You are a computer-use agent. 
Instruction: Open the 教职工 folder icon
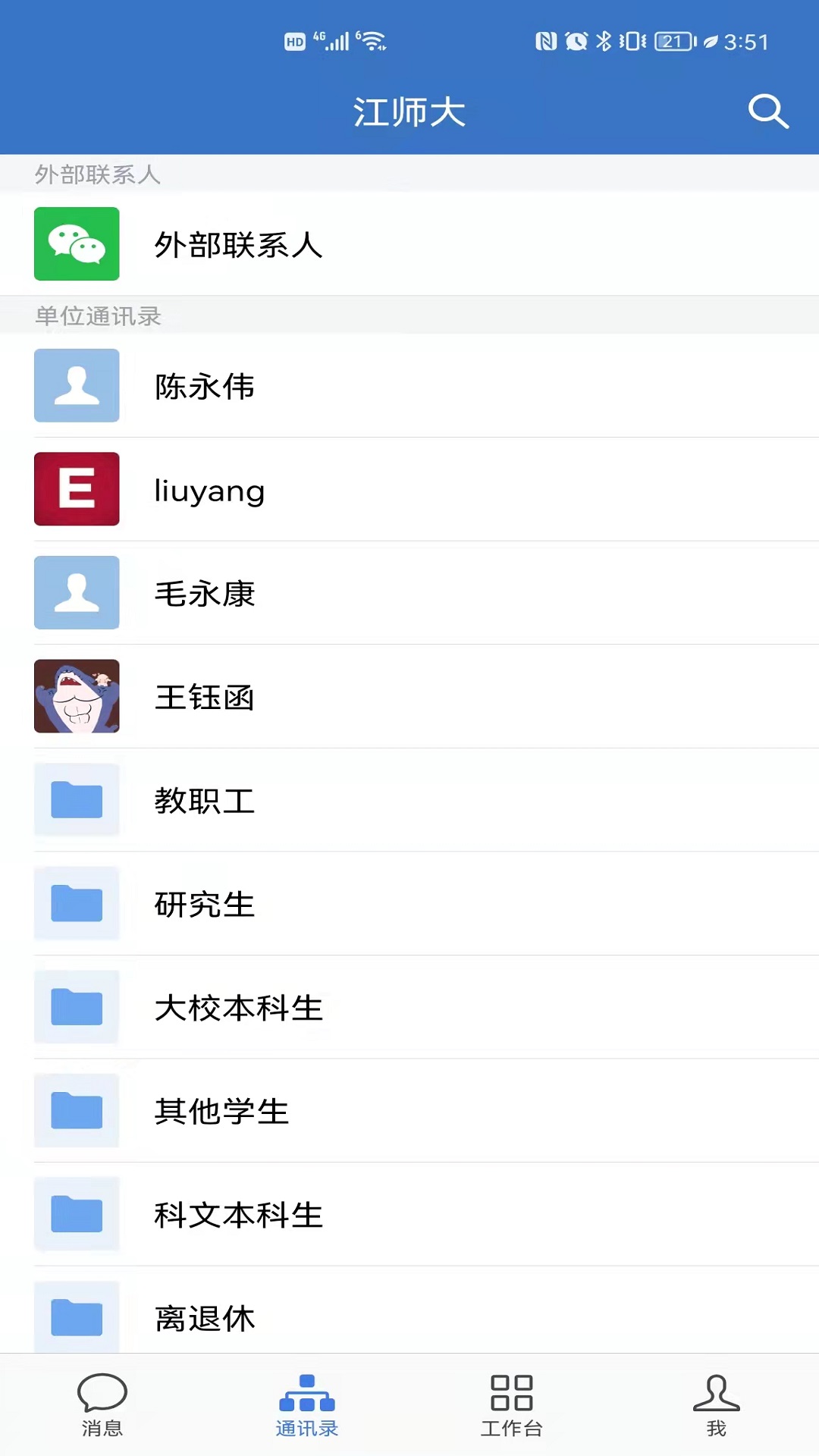coord(76,800)
